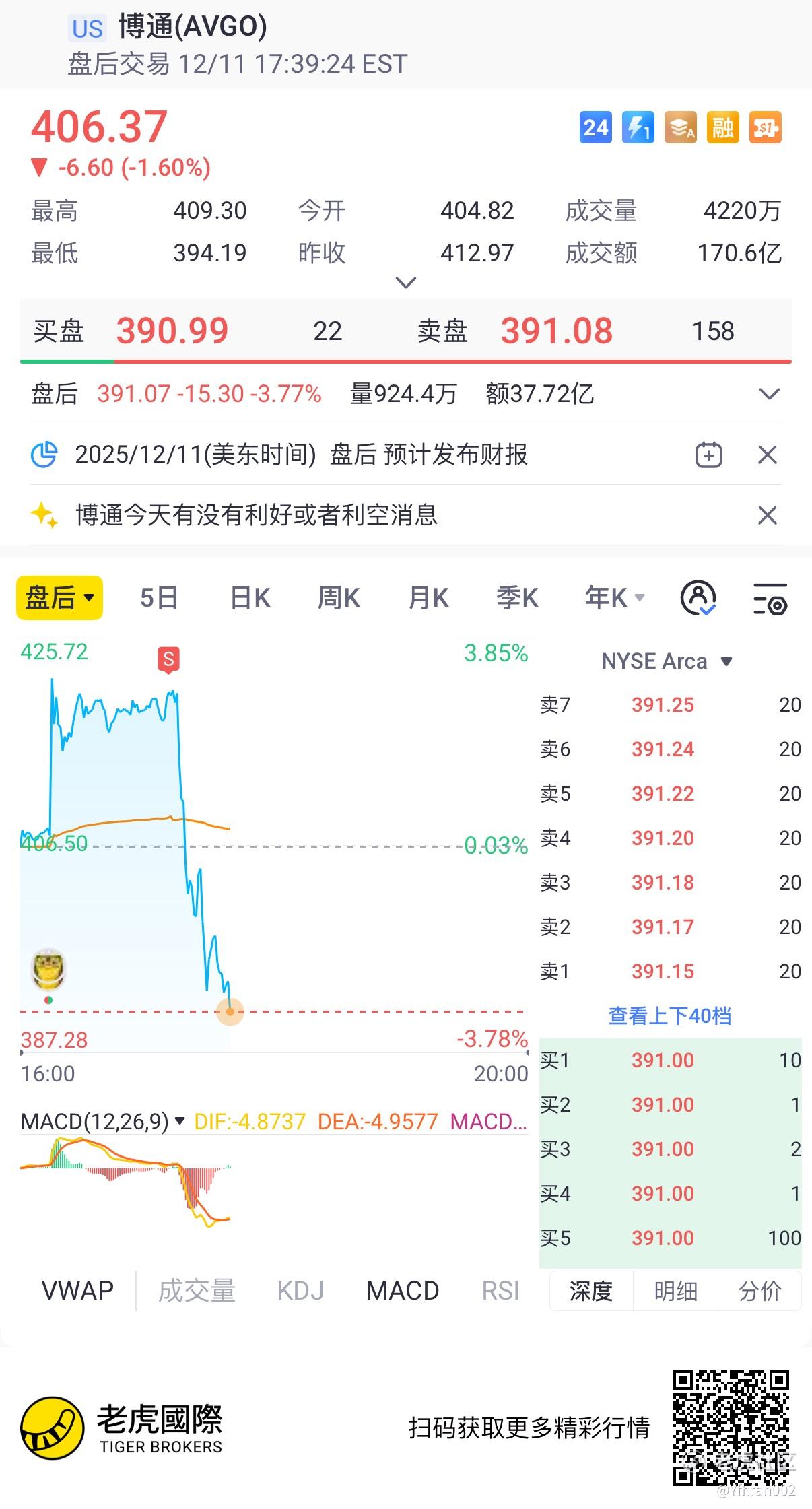
Task: Open the 盘后 chart period dropdown
Action: (x=60, y=598)
